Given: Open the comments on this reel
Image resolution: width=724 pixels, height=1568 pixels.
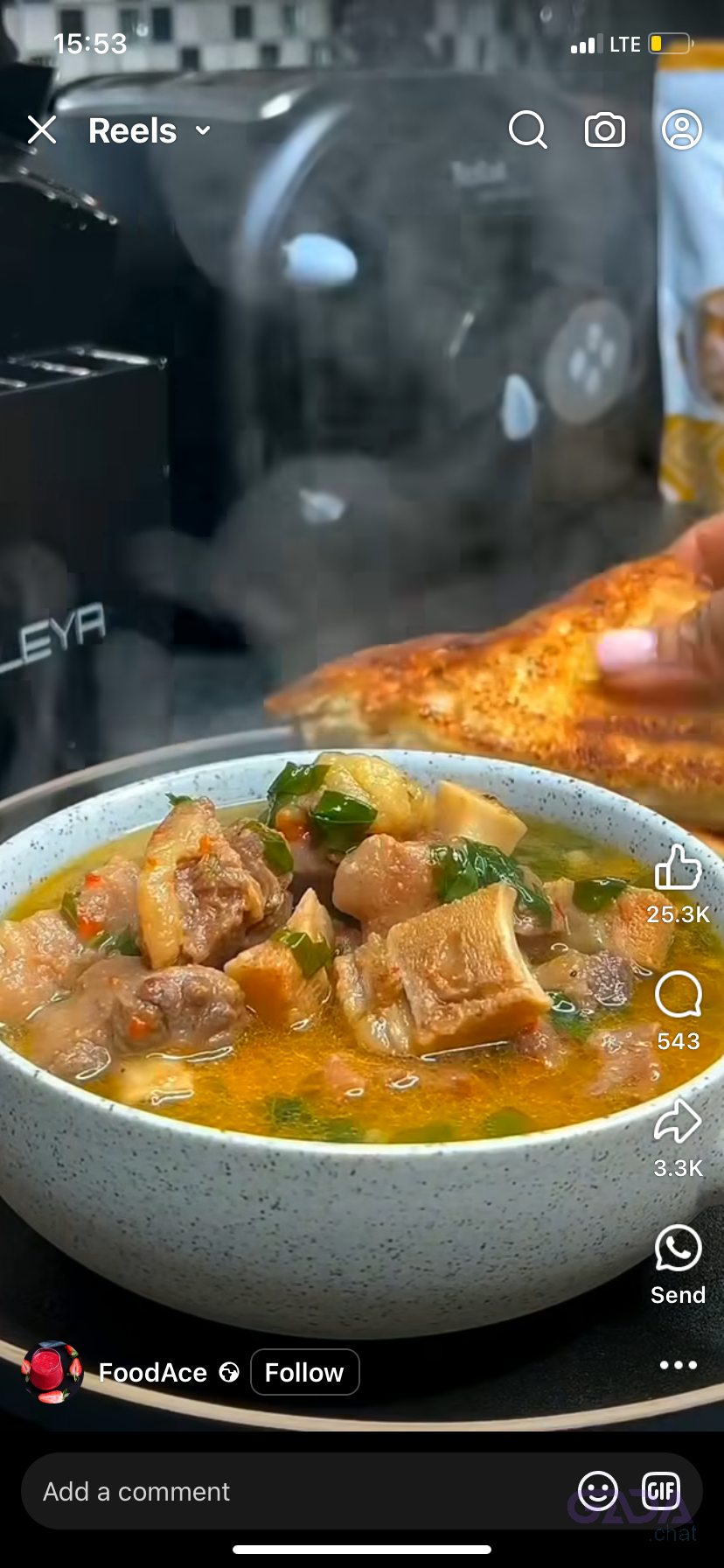Looking at the screenshot, I should click(x=679, y=994).
